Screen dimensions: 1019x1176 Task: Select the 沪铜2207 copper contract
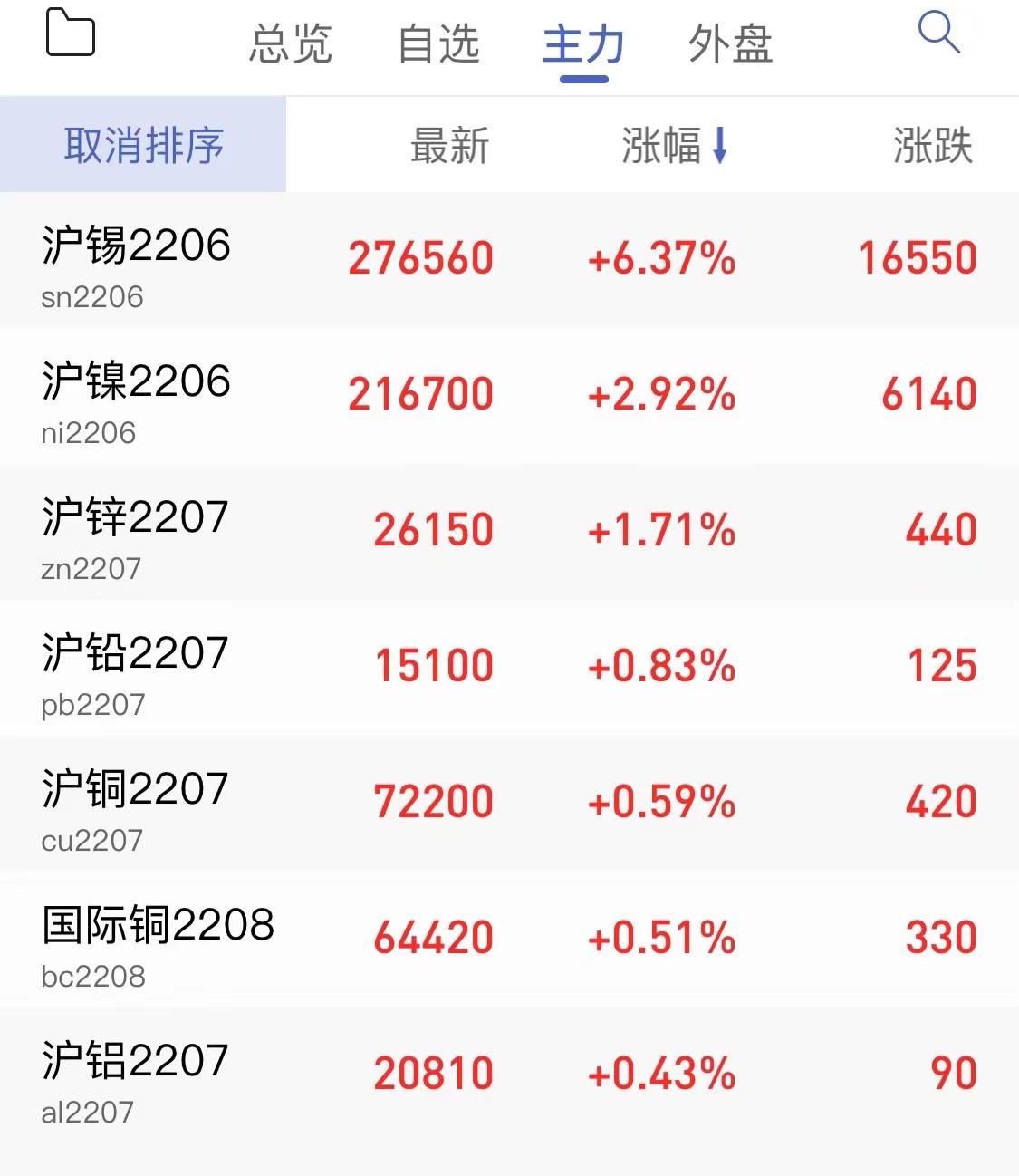point(134,802)
